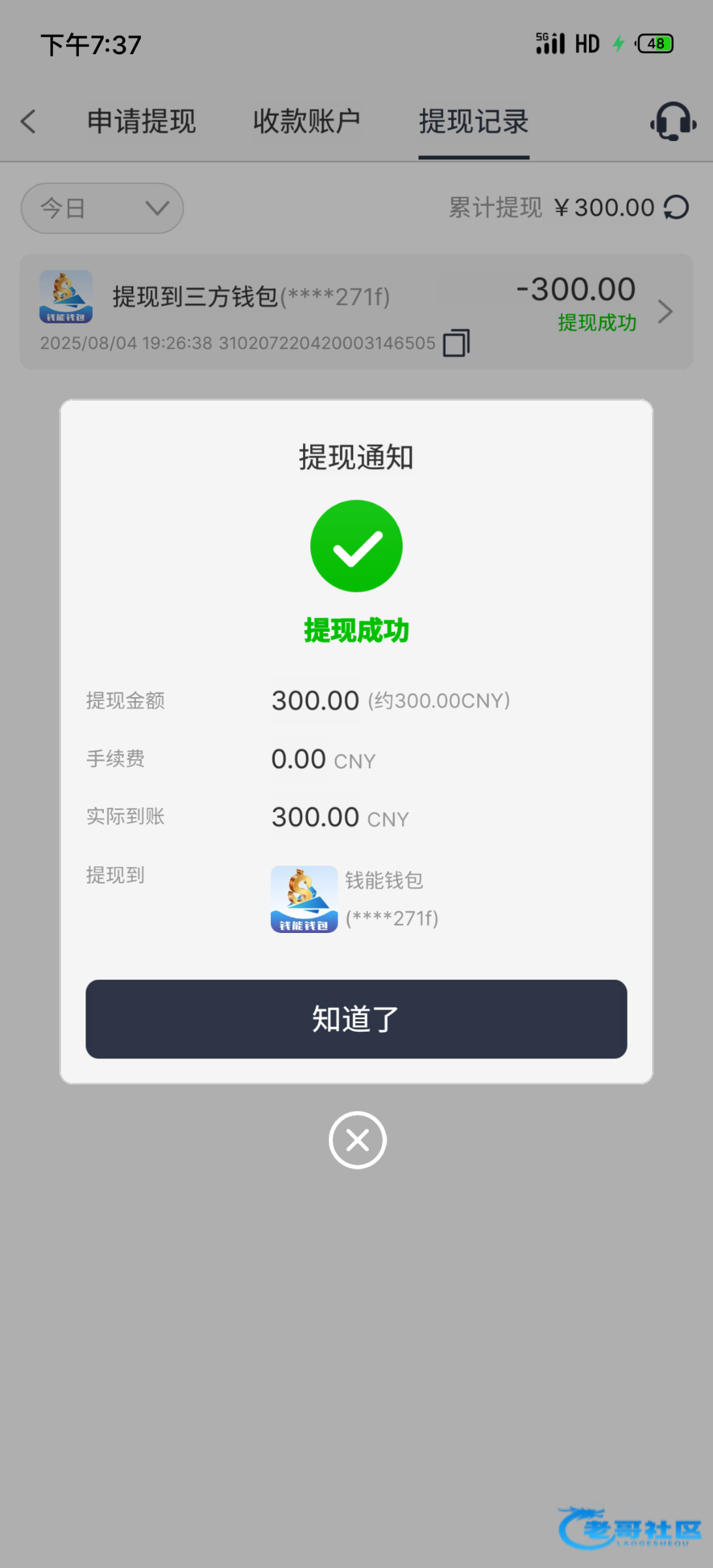Refresh the cumulative withdrawal total

676,208
